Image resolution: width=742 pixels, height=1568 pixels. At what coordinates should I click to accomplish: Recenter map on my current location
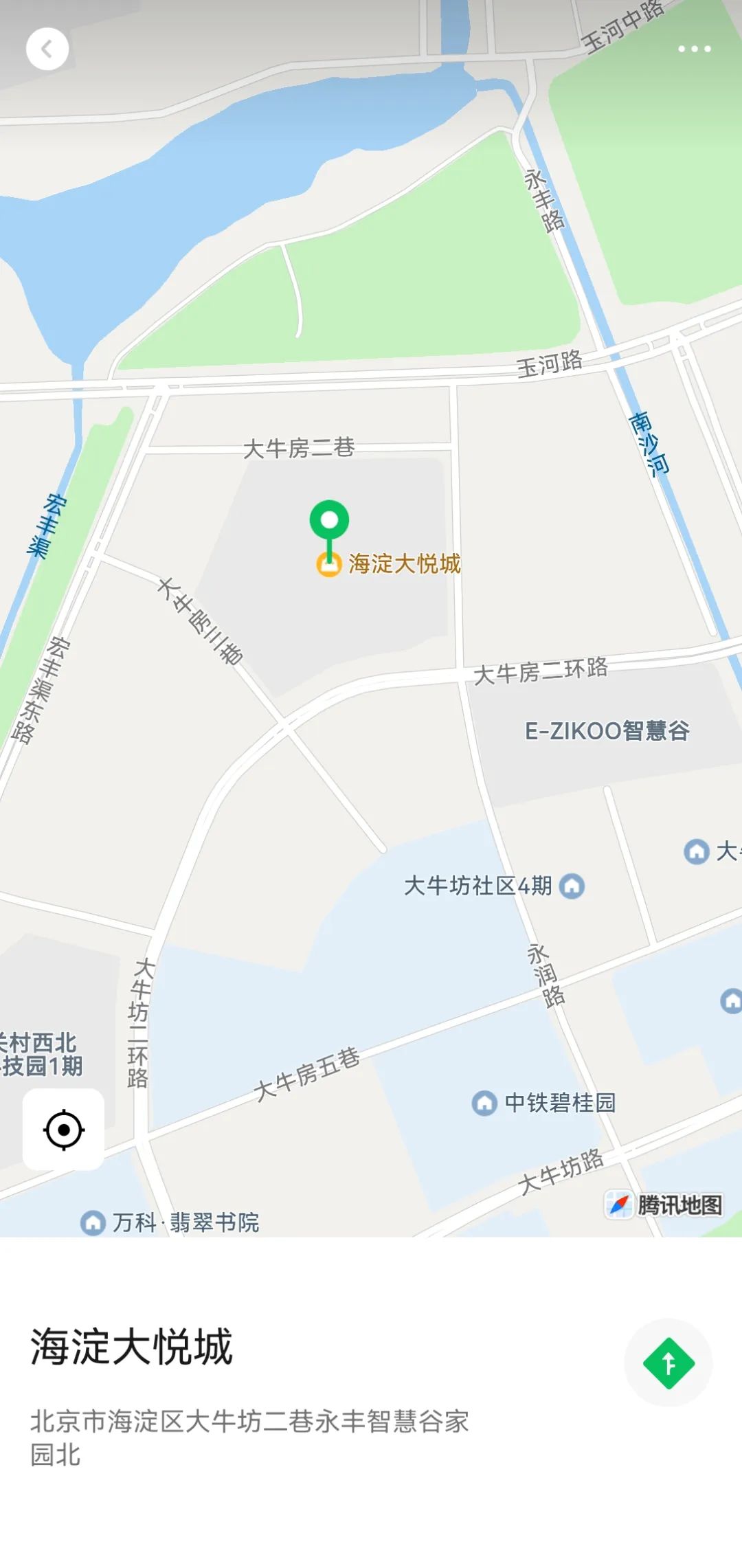coord(64,1130)
